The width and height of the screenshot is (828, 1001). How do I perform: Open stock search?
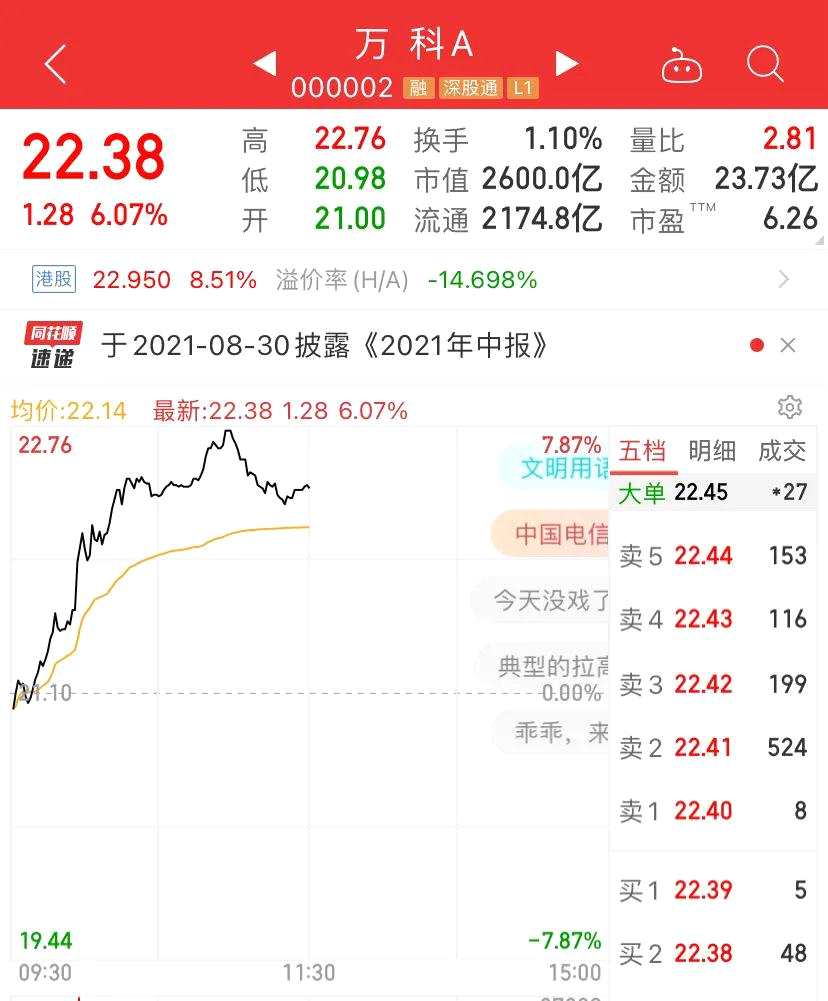pos(765,65)
